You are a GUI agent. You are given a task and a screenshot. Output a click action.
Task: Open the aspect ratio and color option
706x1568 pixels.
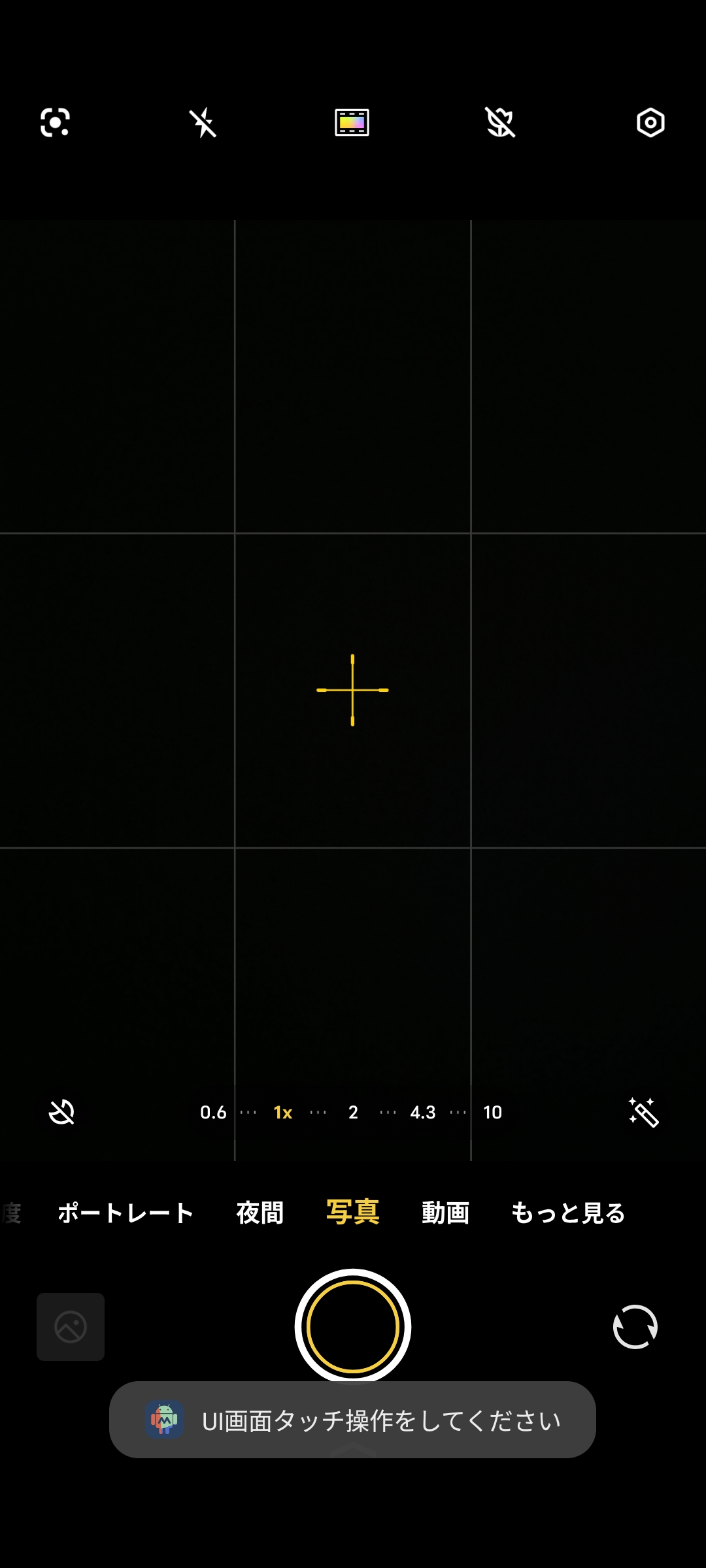[x=352, y=123]
